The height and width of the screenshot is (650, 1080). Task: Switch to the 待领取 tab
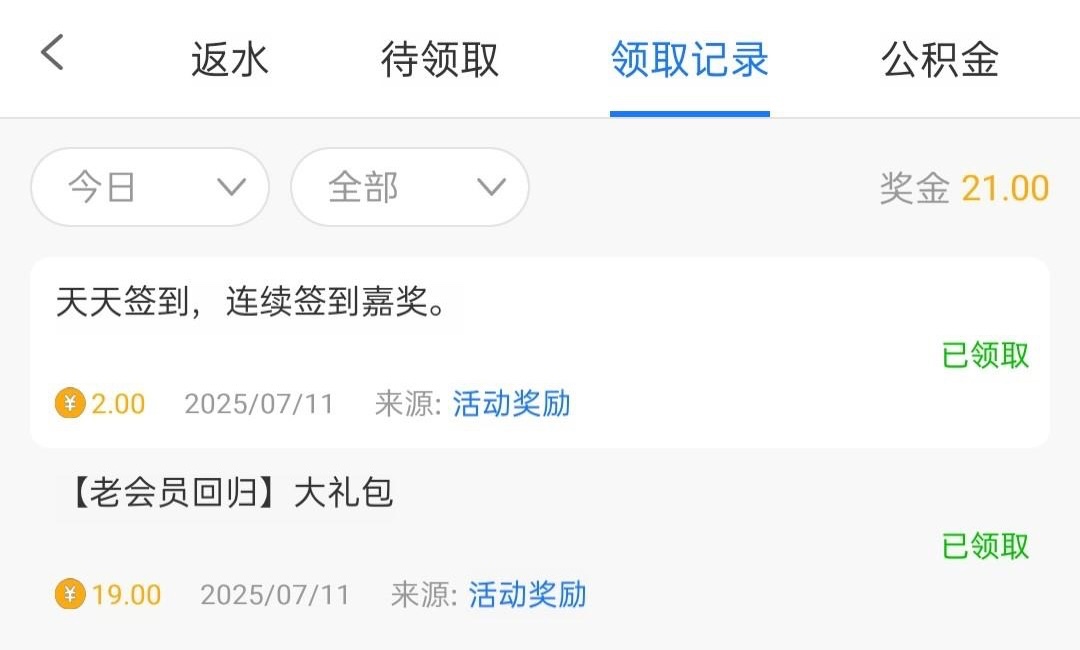(440, 60)
